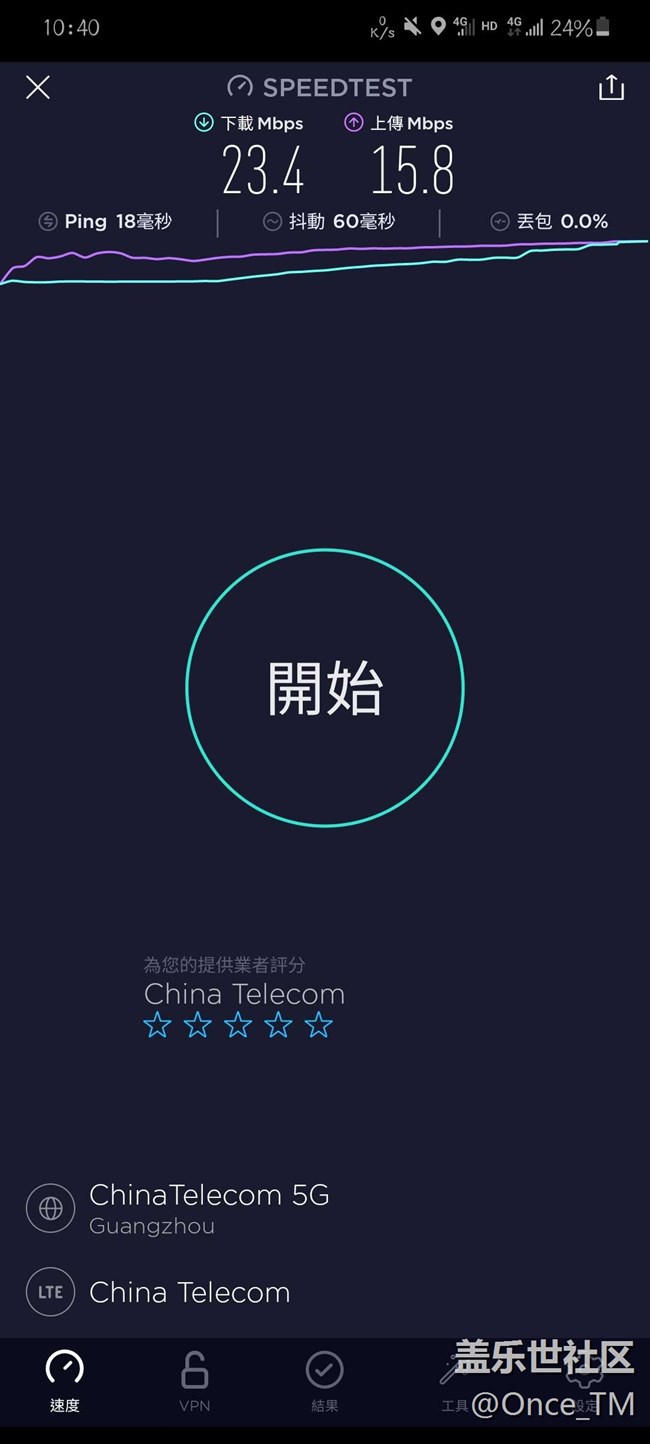Tap the 開始 button to start test
The height and width of the screenshot is (1444, 650).
click(x=325, y=688)
